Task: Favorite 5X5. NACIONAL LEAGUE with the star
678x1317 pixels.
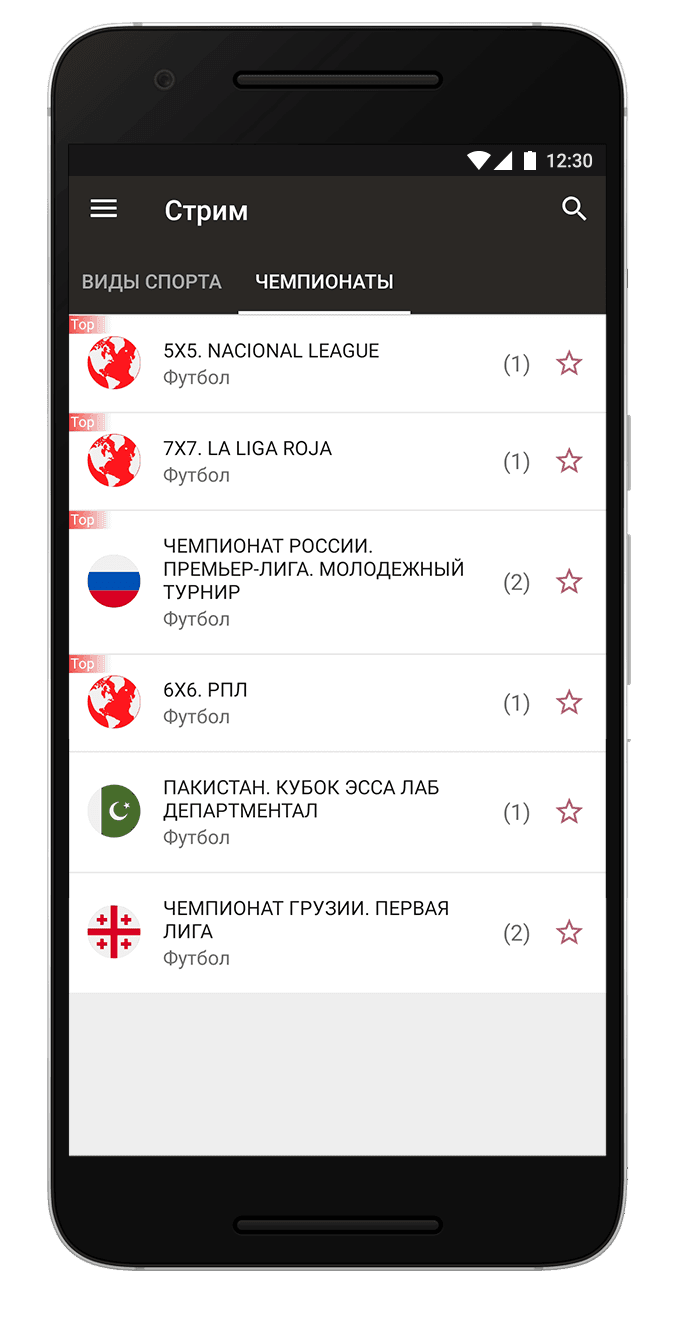Action: 569,363
